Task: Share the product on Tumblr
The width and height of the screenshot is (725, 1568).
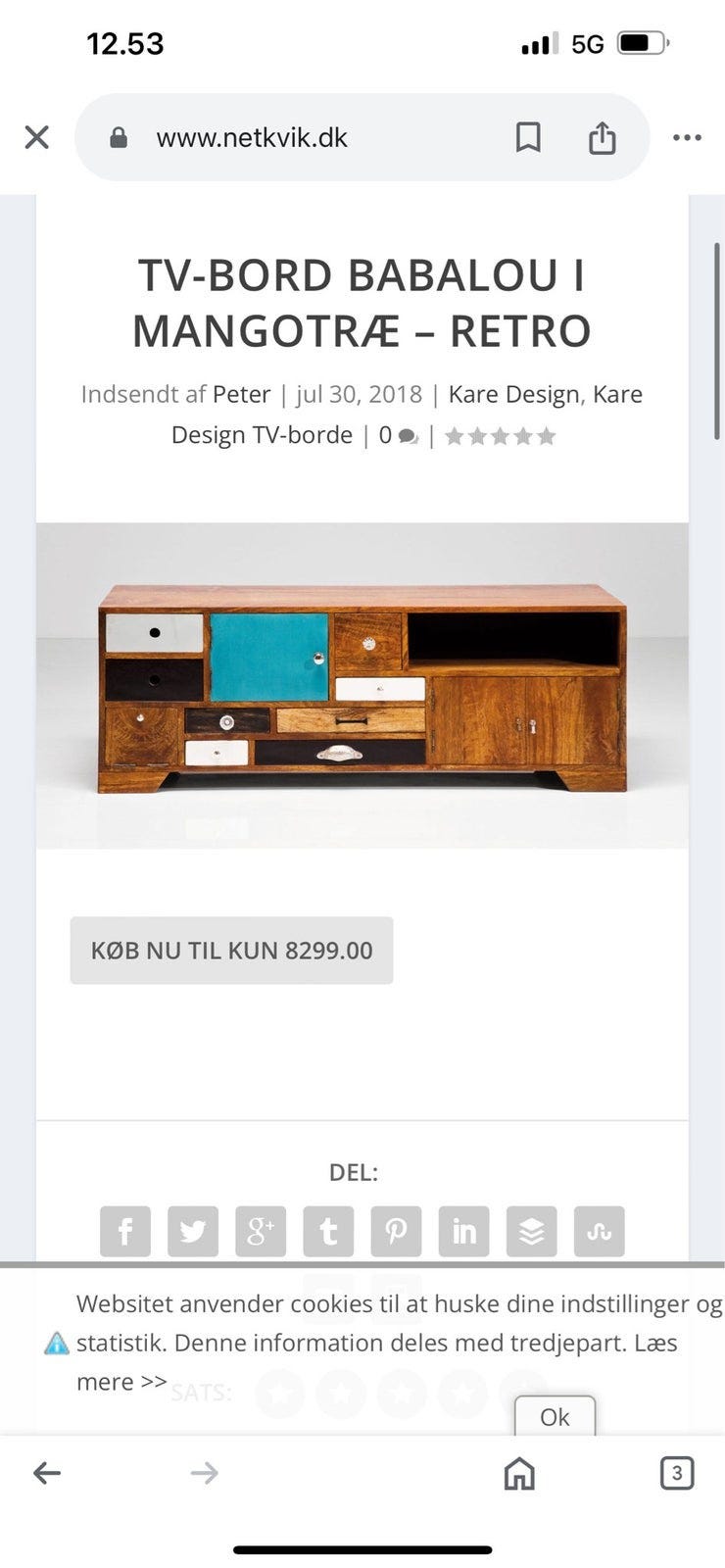Action: click(328, 1231)
